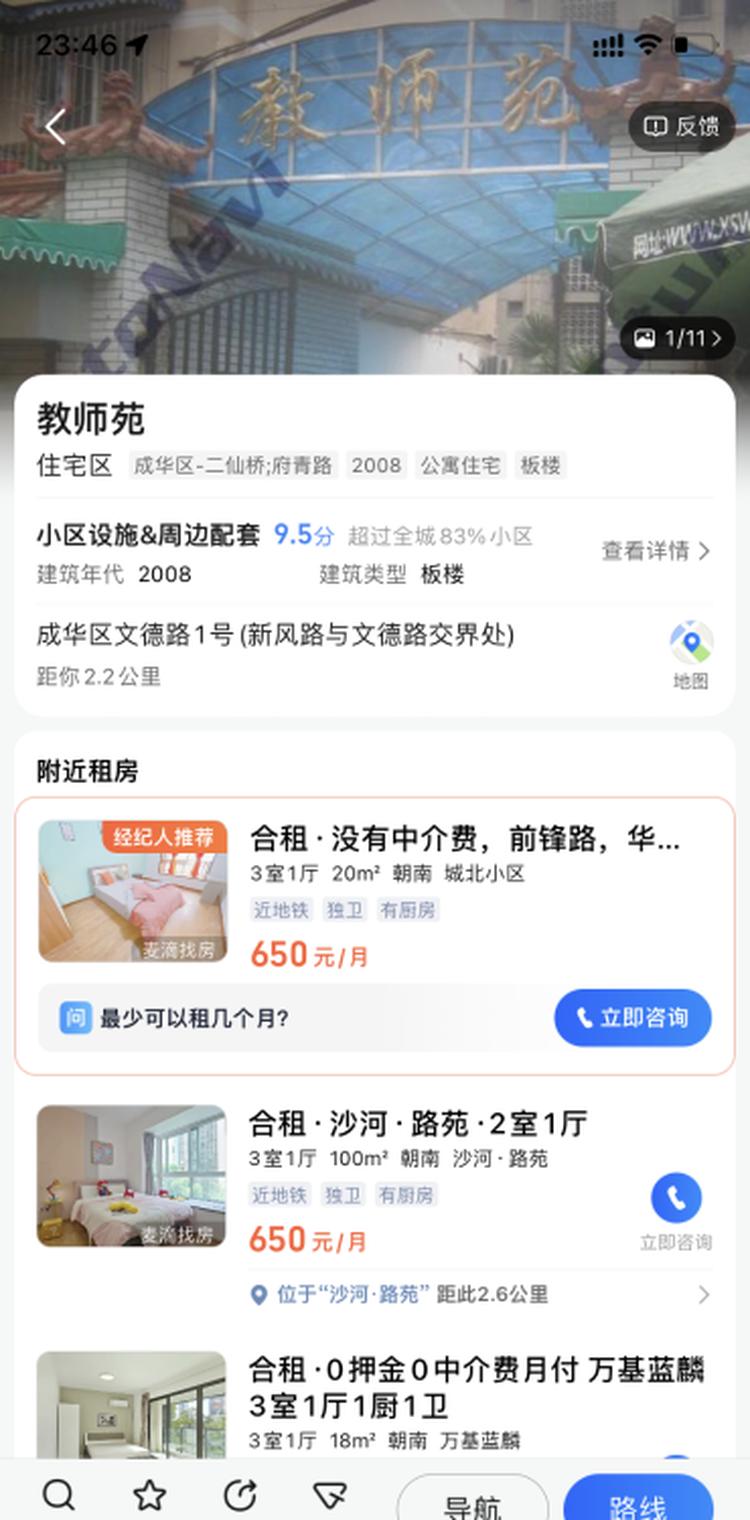Share this place via the share icon
This screenshot has height=1520, width=750.
coord(240,1495)
